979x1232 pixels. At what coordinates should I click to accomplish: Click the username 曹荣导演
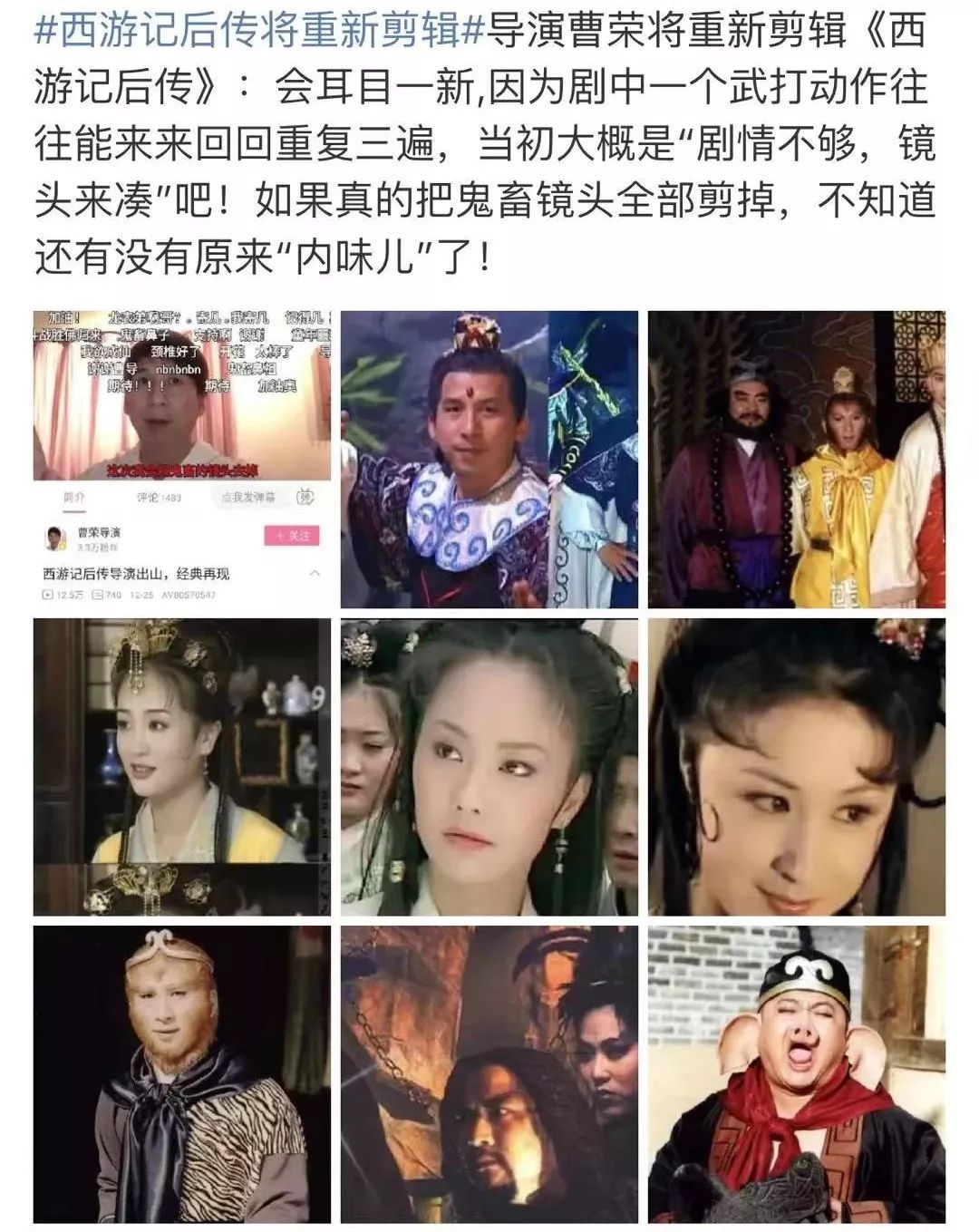[x=100, y=533]
